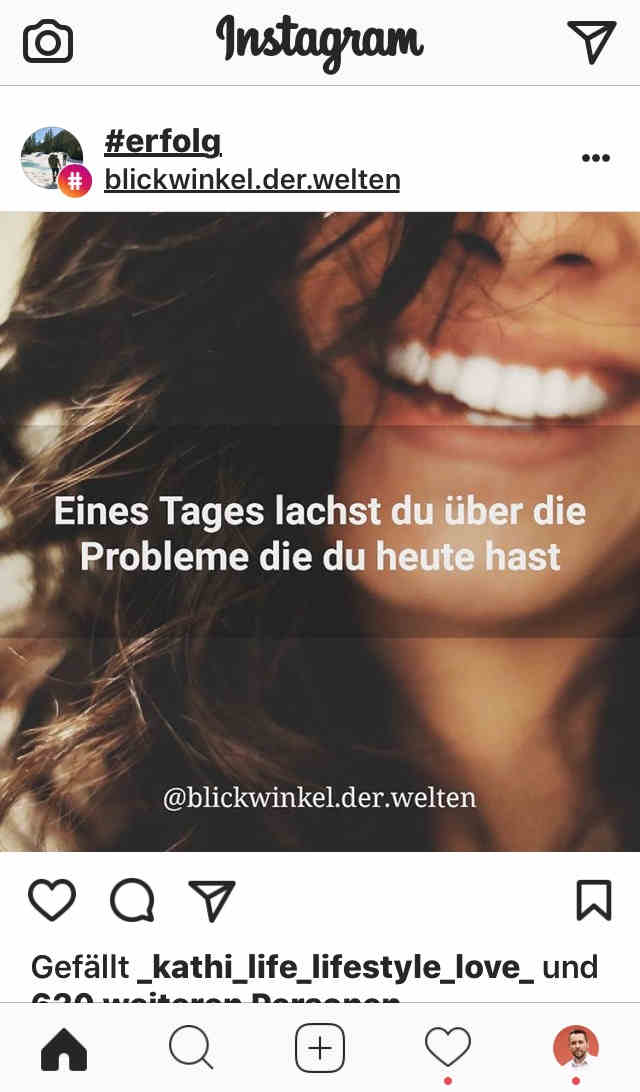Open direct messages paper plane at top
The width and height of the screenshot is (640, 1092).
(x=591, y=42)
